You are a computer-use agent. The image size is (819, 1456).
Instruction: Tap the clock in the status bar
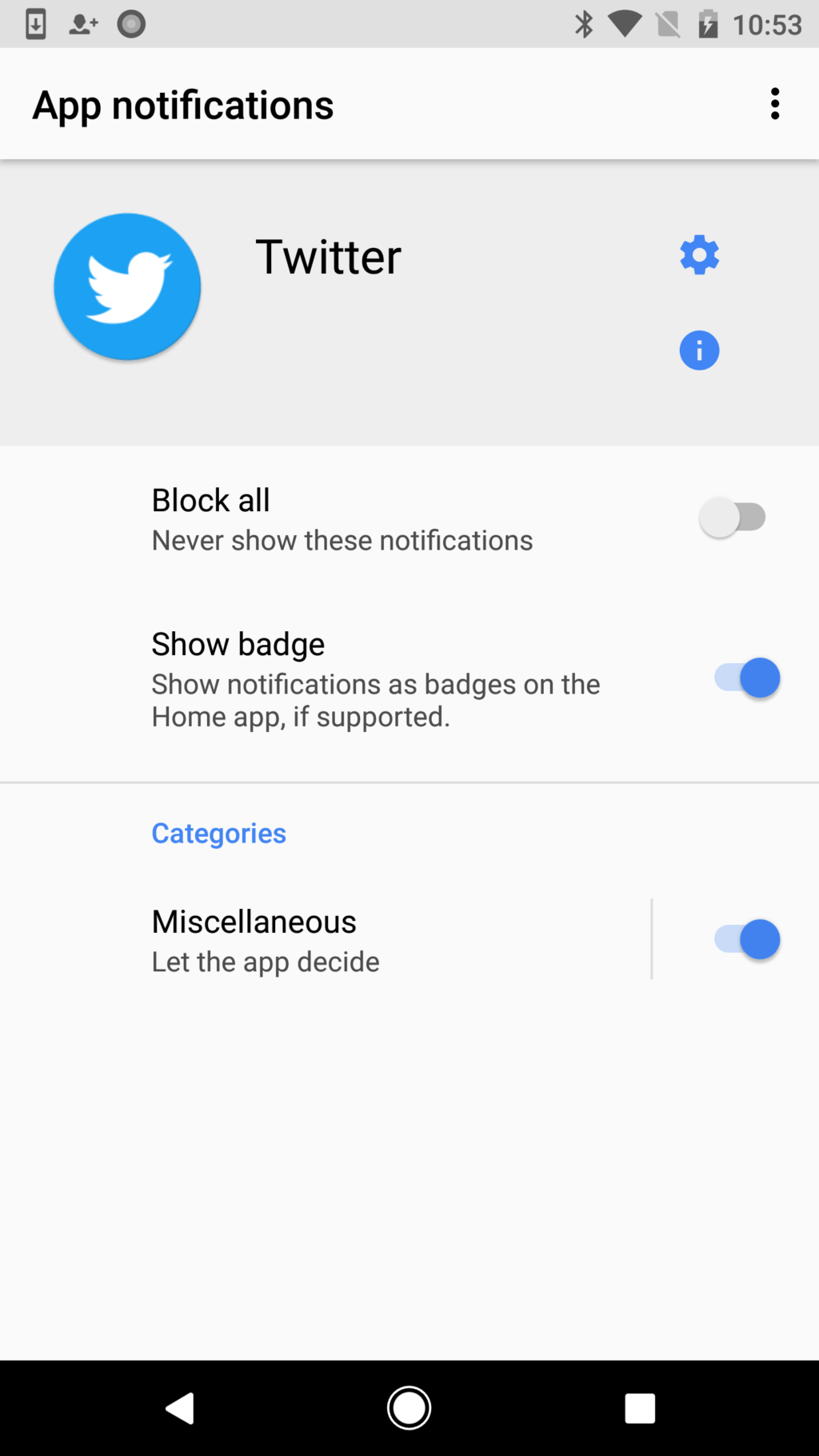pyautogui.click(x=770, y=24)
